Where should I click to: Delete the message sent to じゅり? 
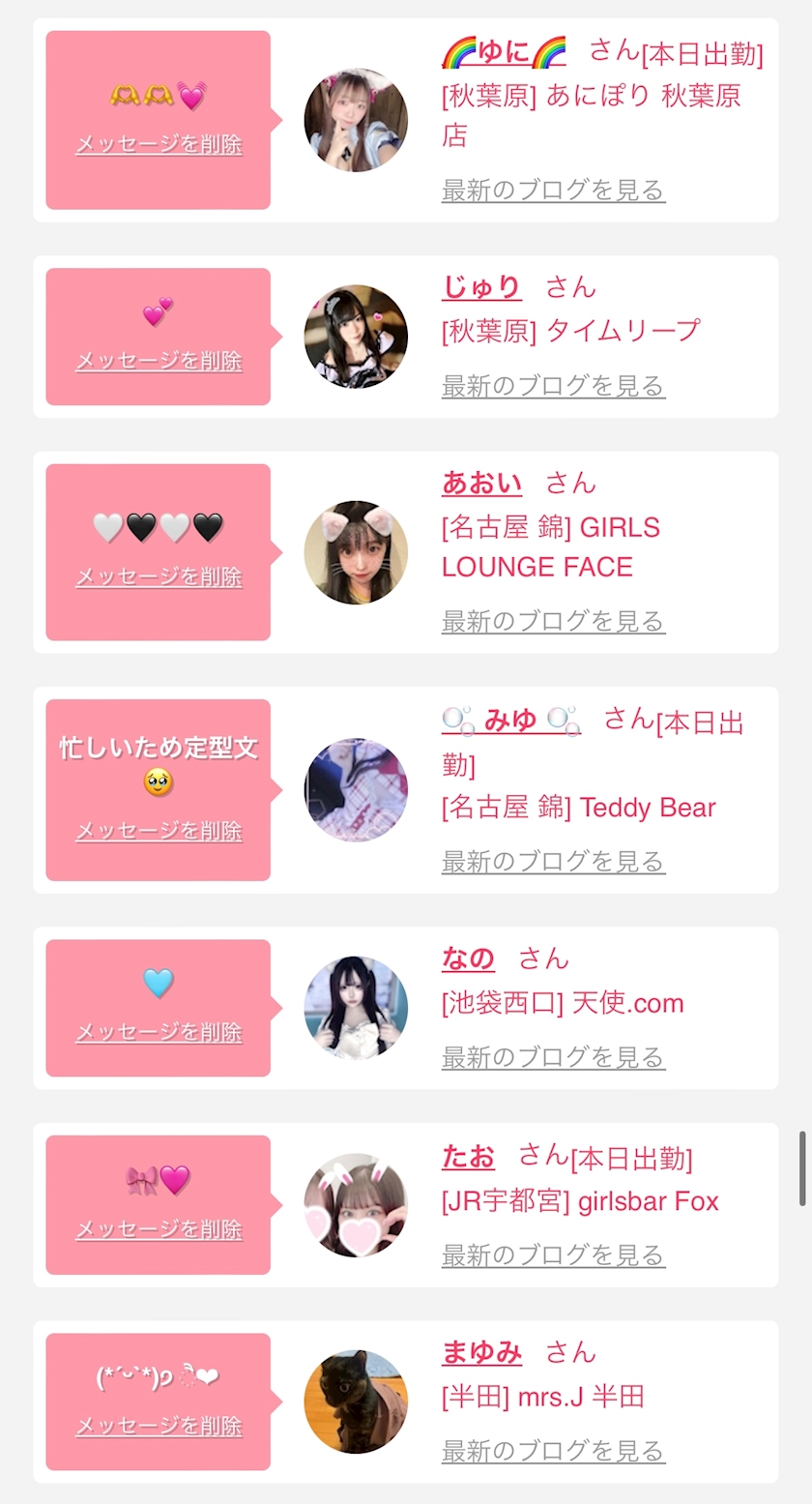(159, 361)
